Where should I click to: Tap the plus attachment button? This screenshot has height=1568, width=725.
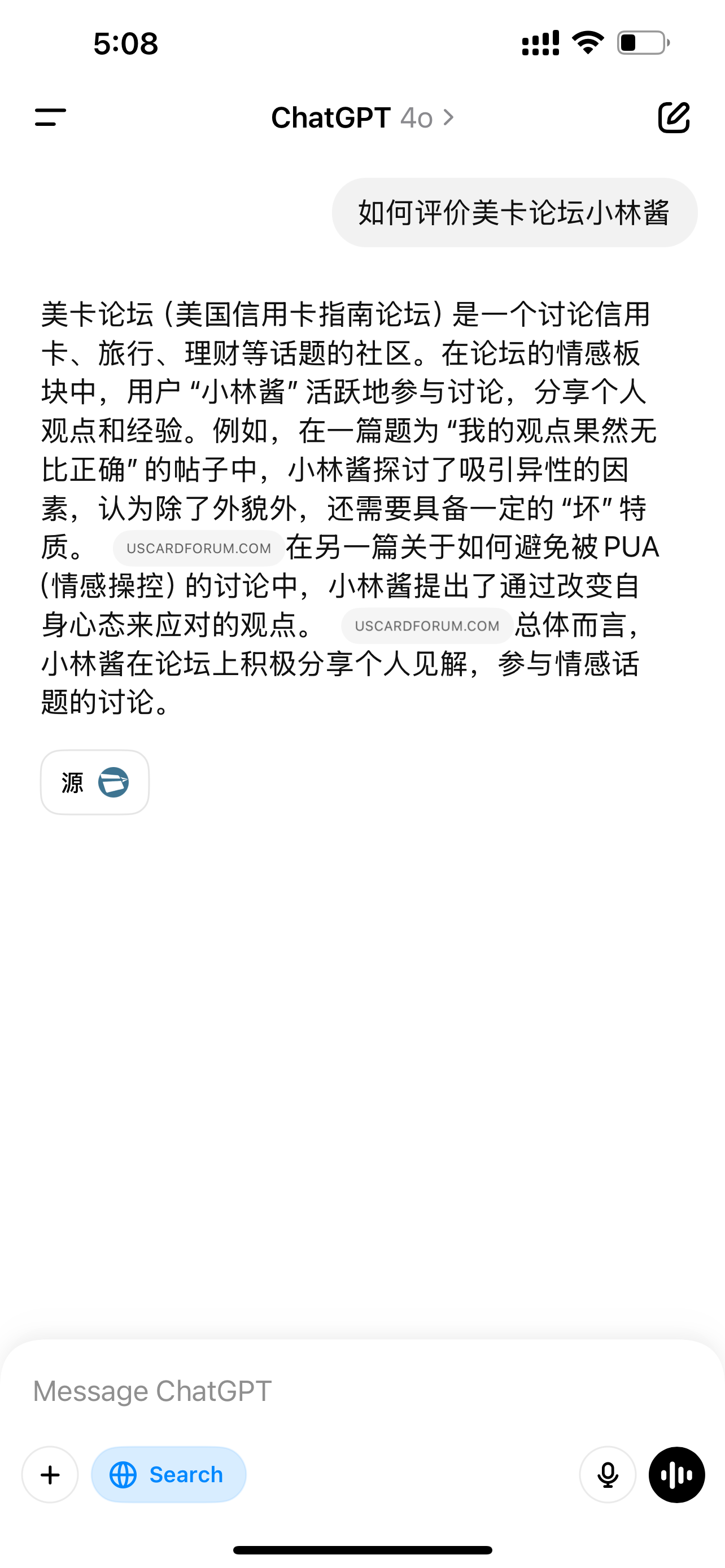tap(50, 1475)
